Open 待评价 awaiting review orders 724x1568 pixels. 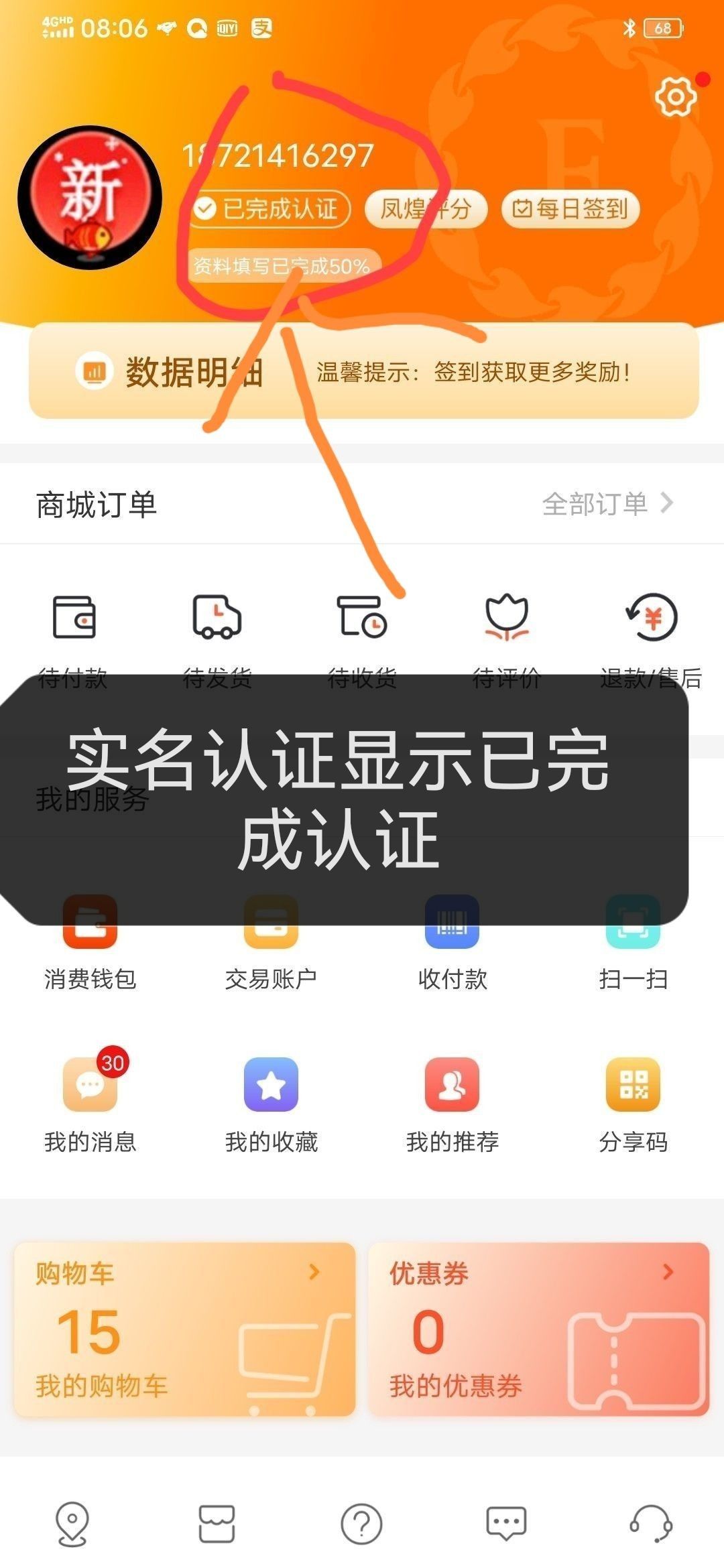point(507,617)
